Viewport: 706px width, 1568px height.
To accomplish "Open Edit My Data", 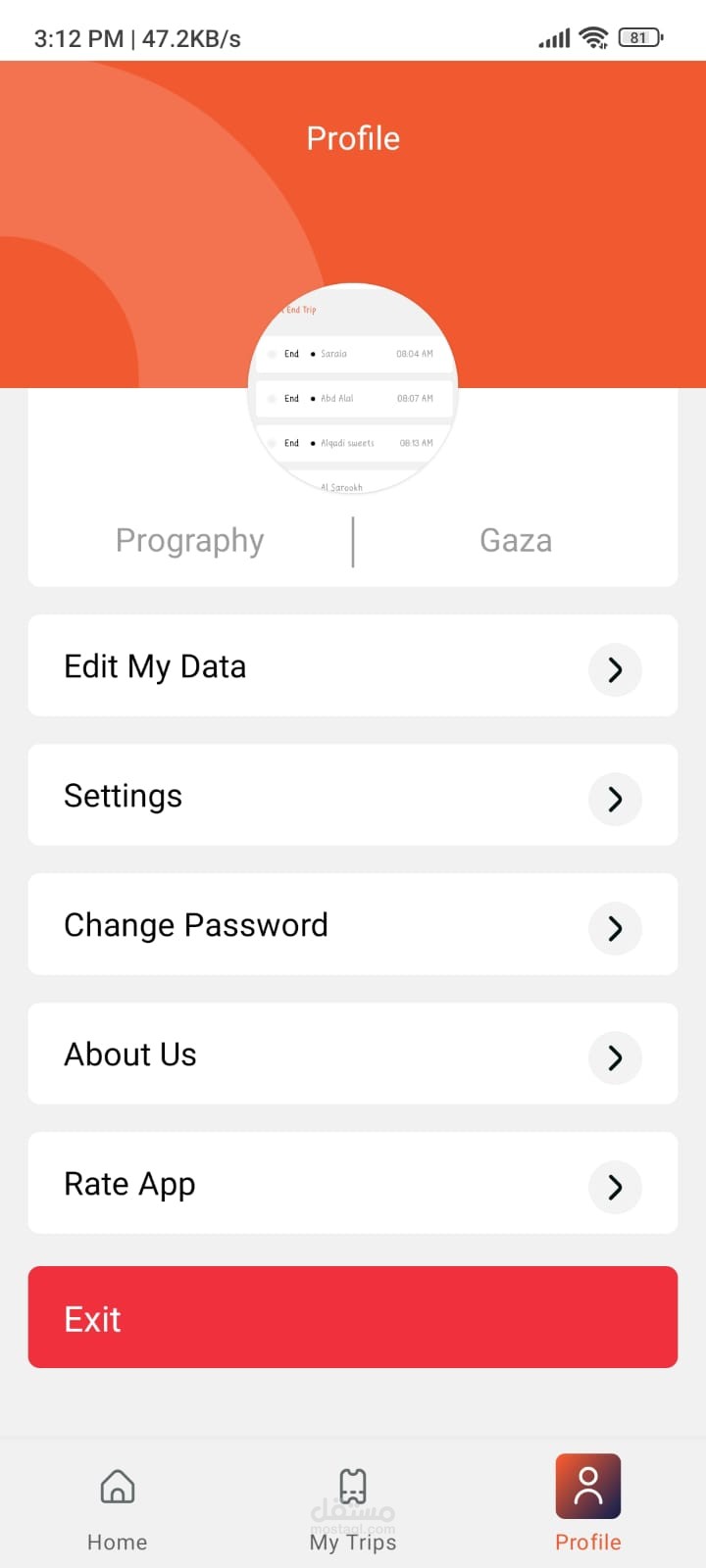I will click(x=352, y=666).
